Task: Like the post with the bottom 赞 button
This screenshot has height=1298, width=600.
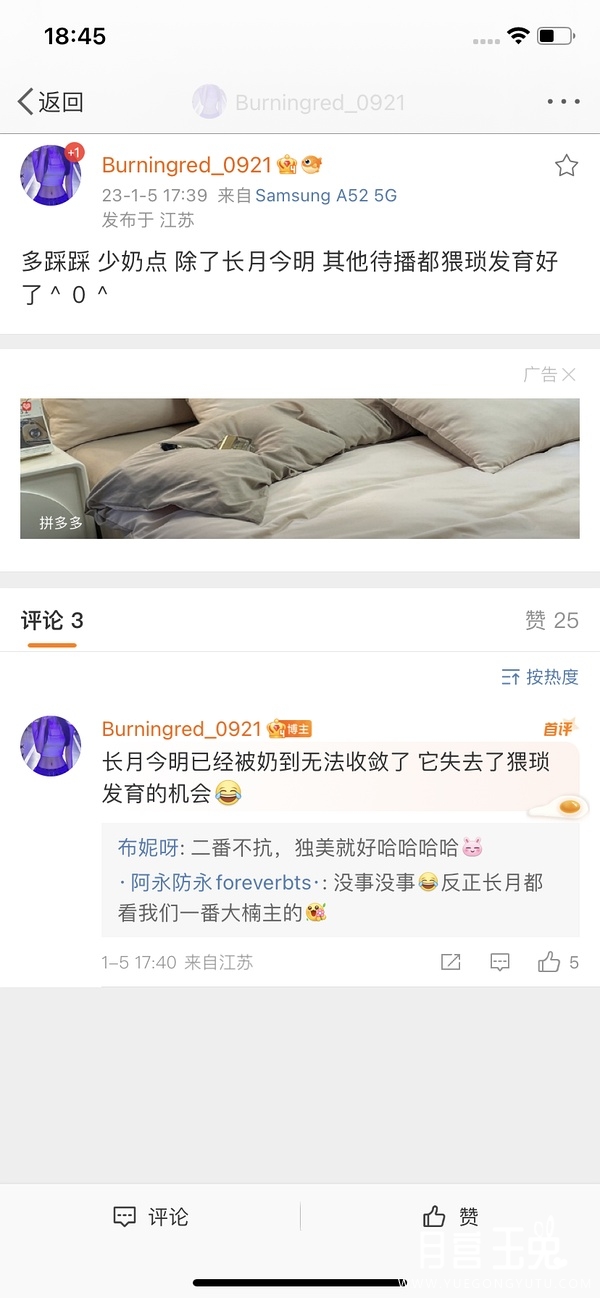Action: point(450,1217)
